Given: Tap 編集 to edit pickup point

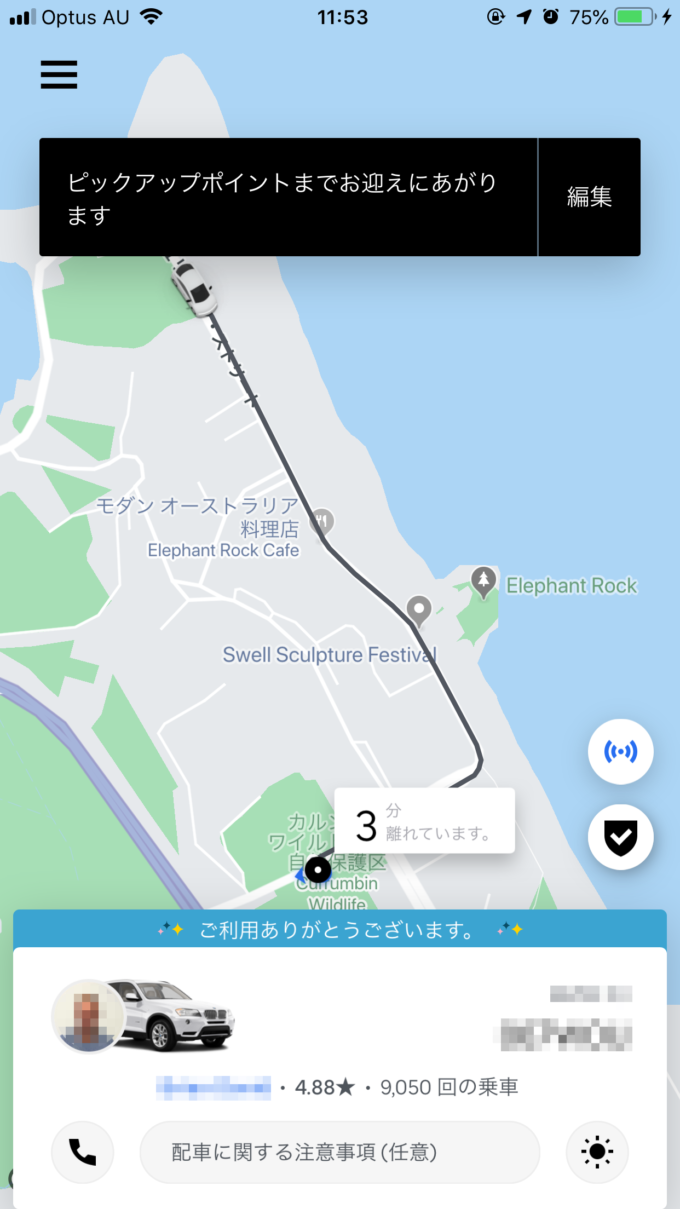Looking at the screenshot, I should 589,197.
